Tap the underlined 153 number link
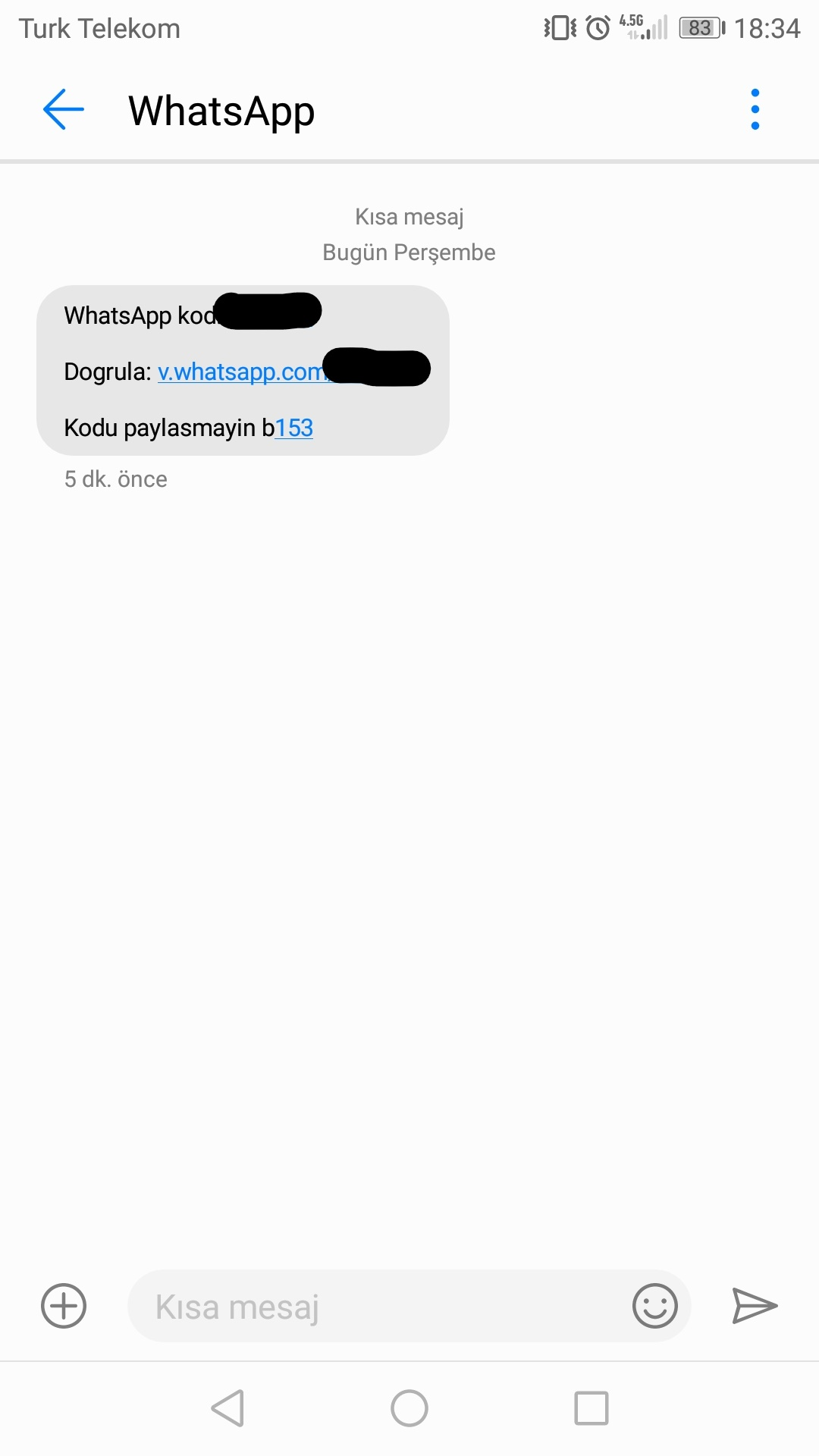 294,428
